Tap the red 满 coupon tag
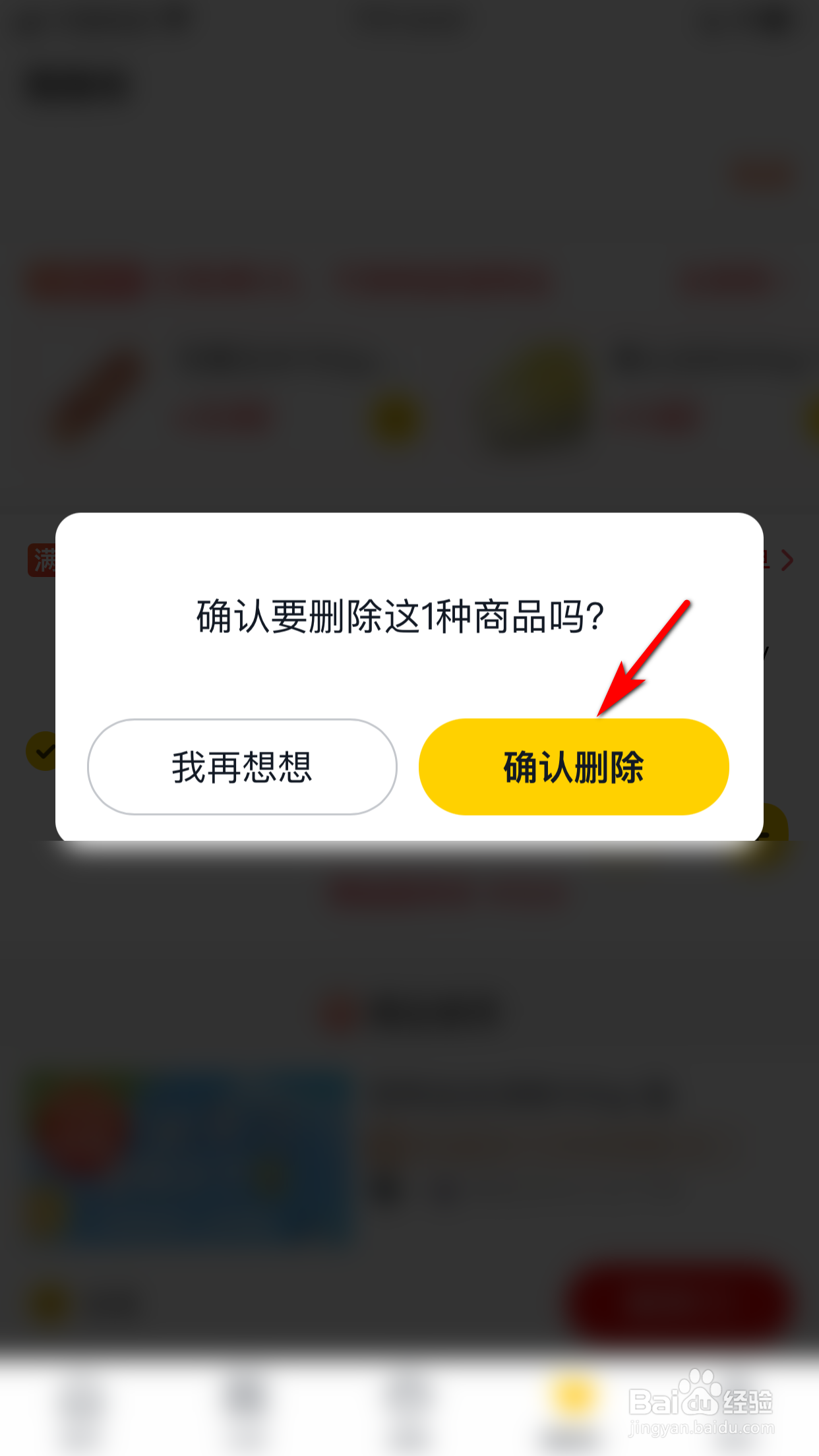The image size is (819, 1456). (x=42, y=561)
